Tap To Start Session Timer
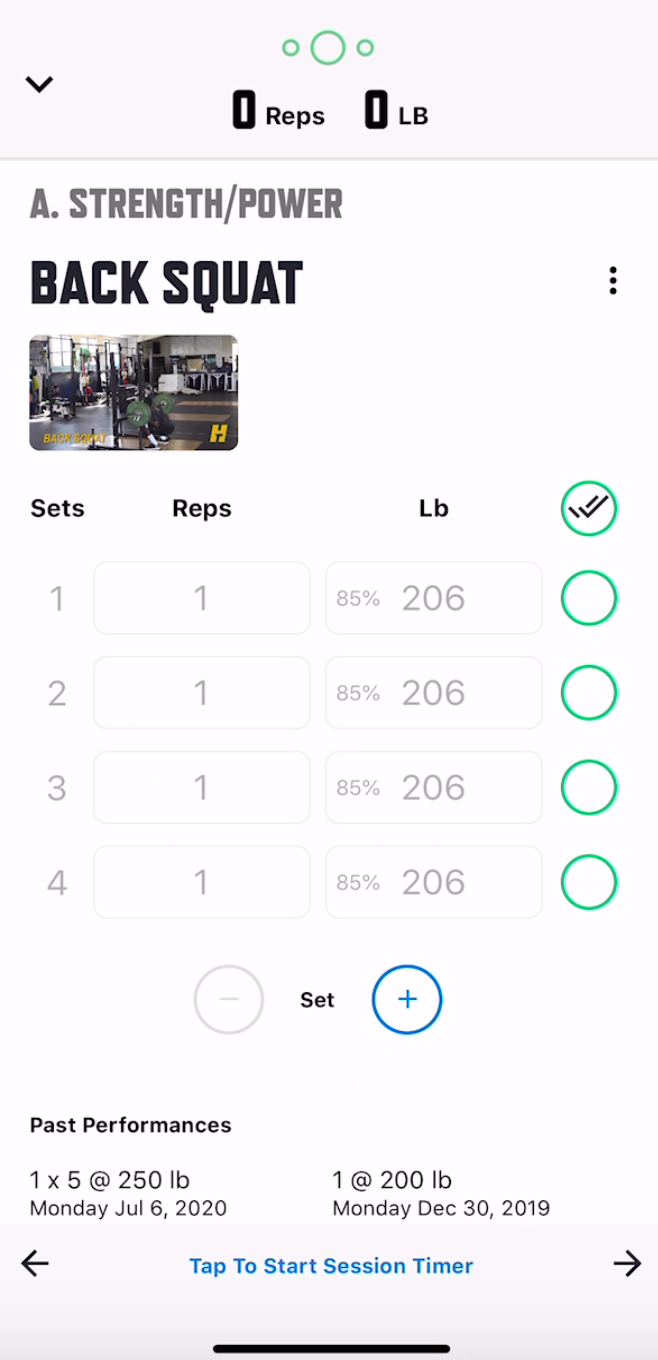 [x=331, y=1265]
